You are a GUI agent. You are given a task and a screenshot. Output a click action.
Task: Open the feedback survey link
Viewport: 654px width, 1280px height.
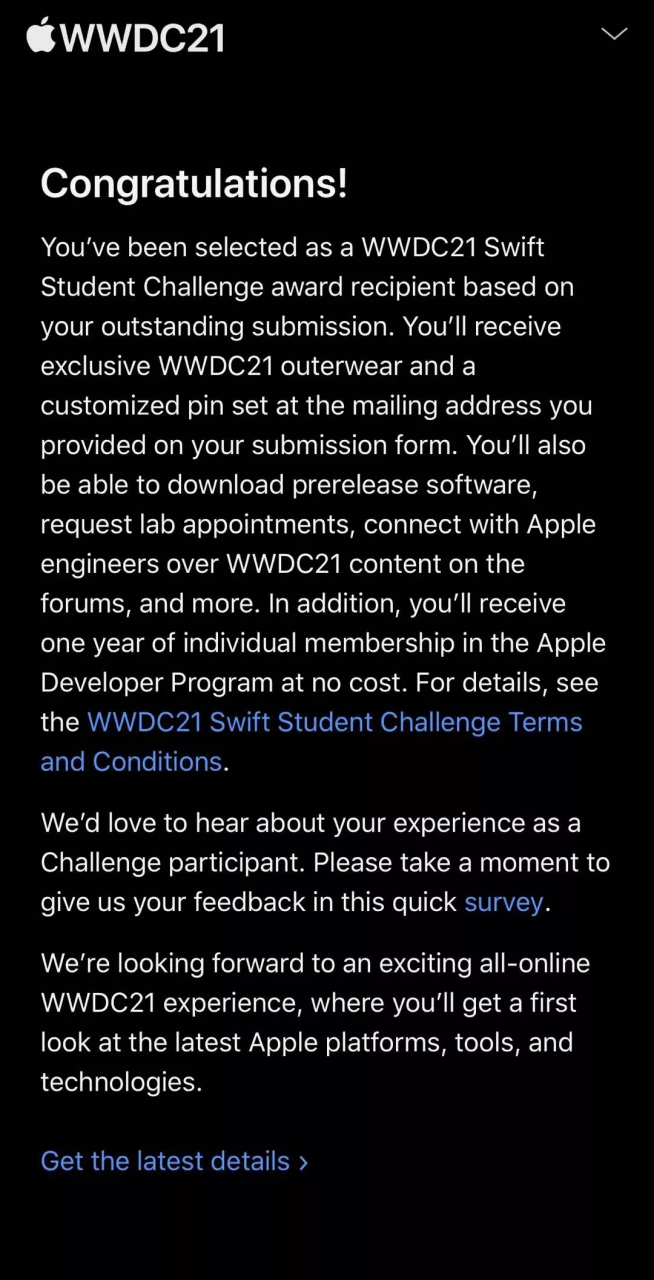(x=503, y=902)
